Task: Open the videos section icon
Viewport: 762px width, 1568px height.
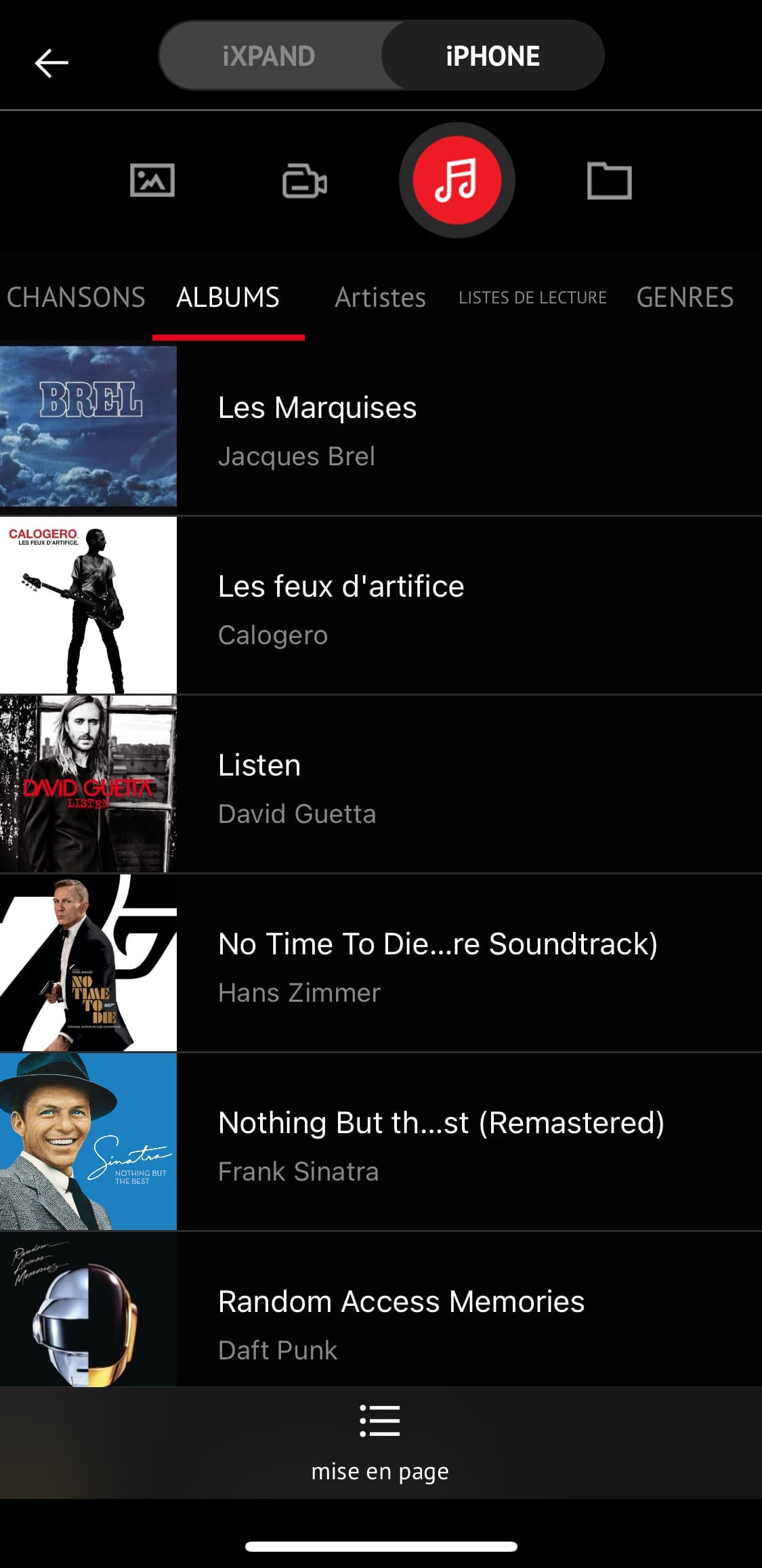Action: click(305, 181)
